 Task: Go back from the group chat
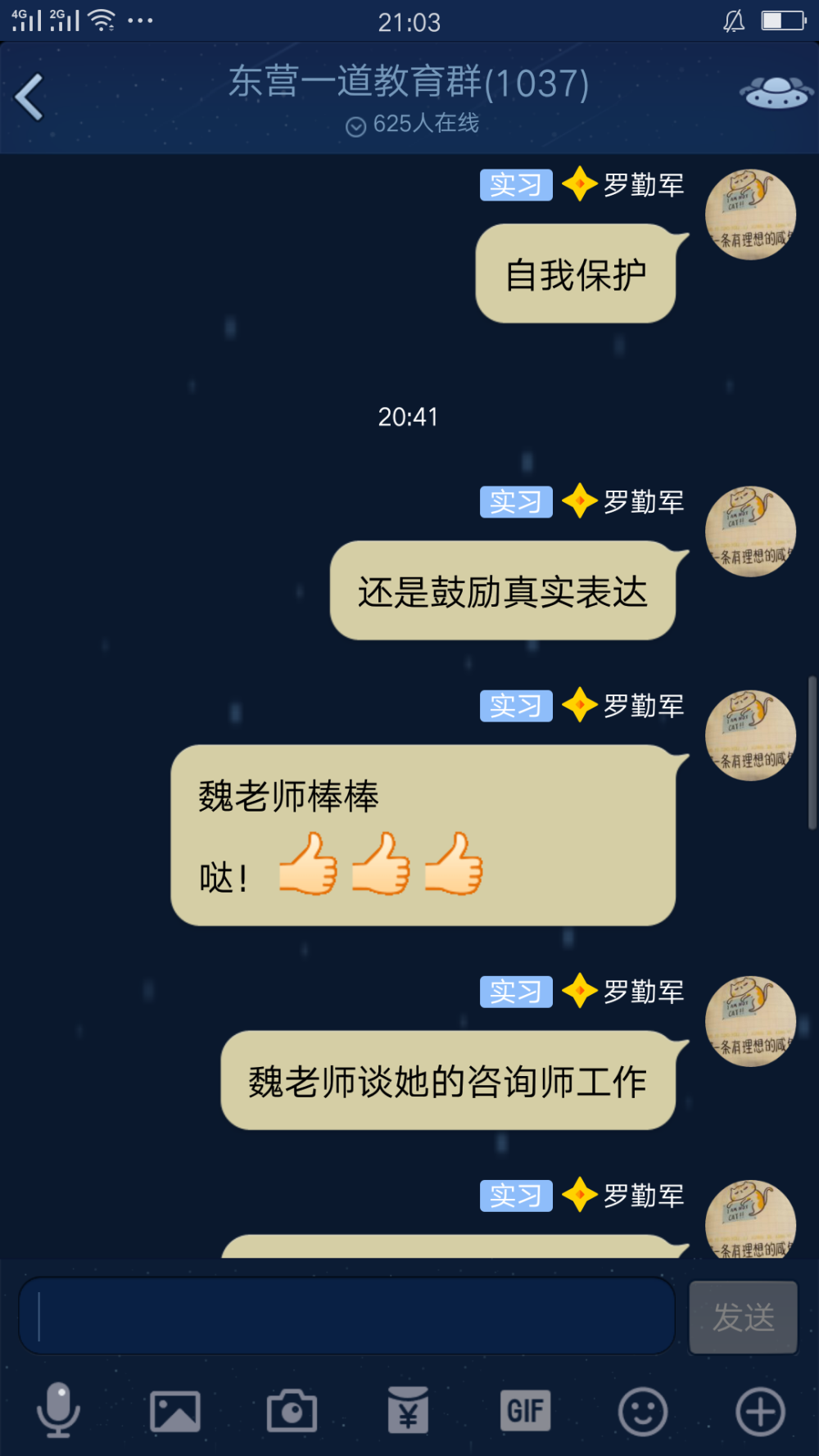pyautogui.click(x=29, y=97)
